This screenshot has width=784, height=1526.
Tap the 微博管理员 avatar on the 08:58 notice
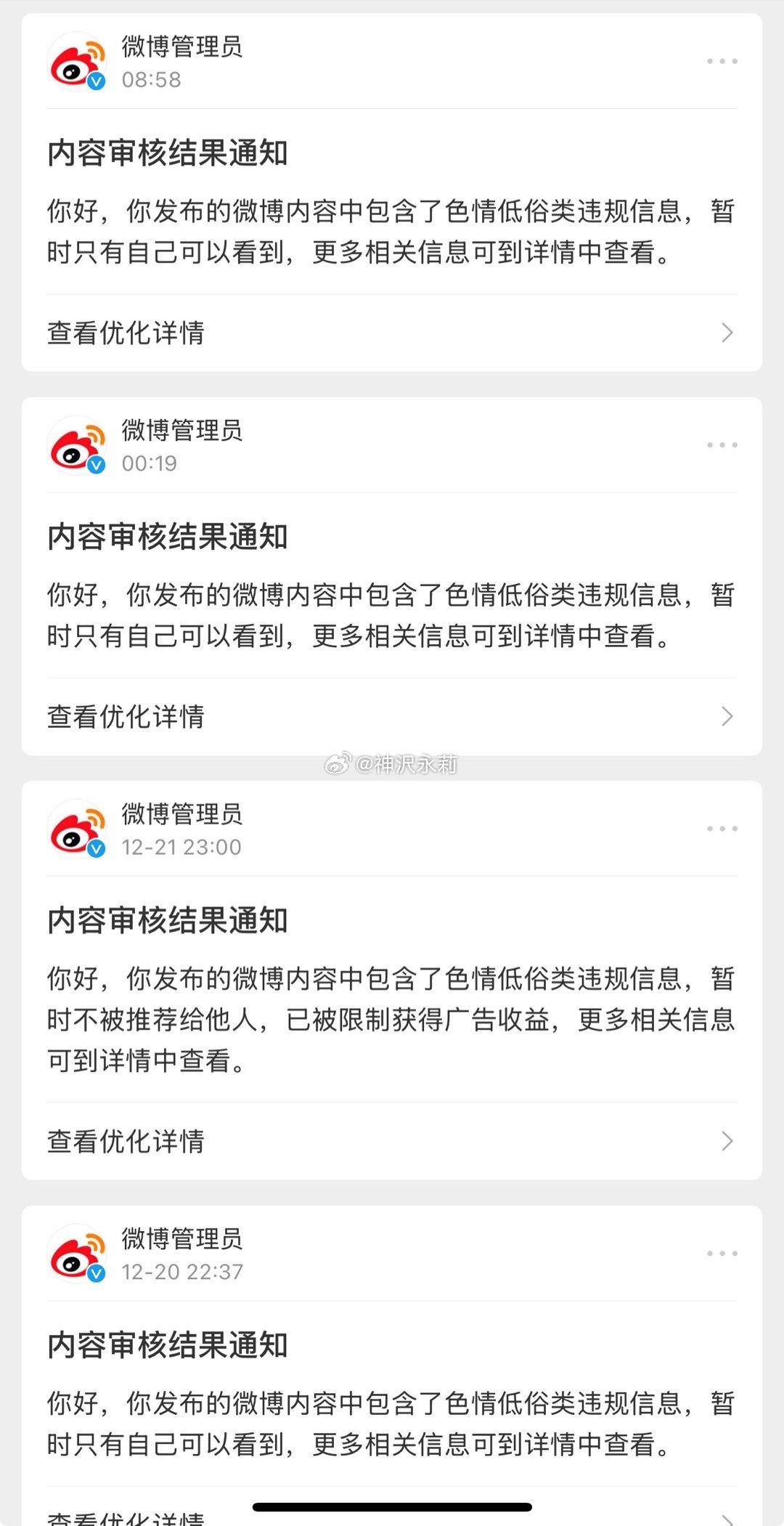pyautogui.click(x=77, y=61)
